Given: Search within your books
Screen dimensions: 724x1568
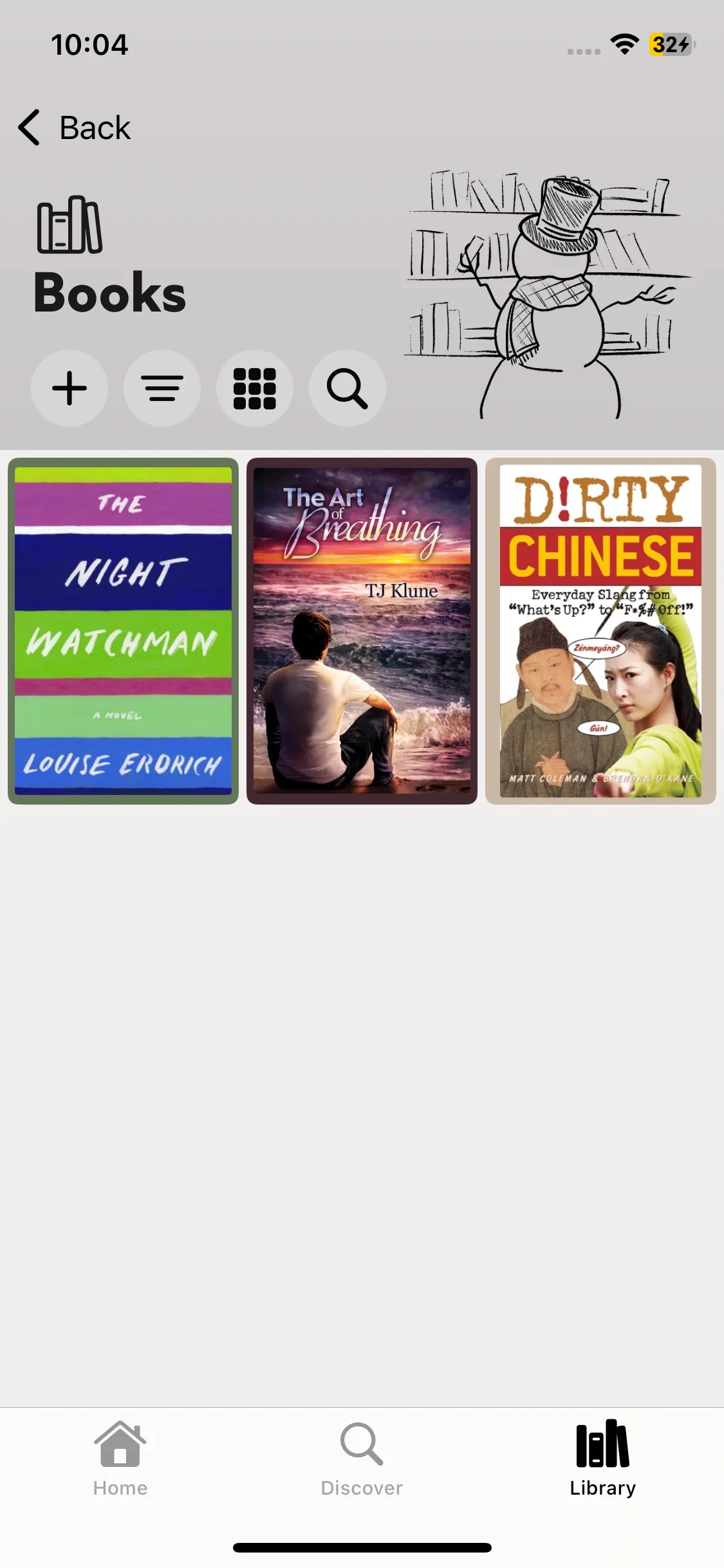Looking at the screenshot, I should 348,388.
